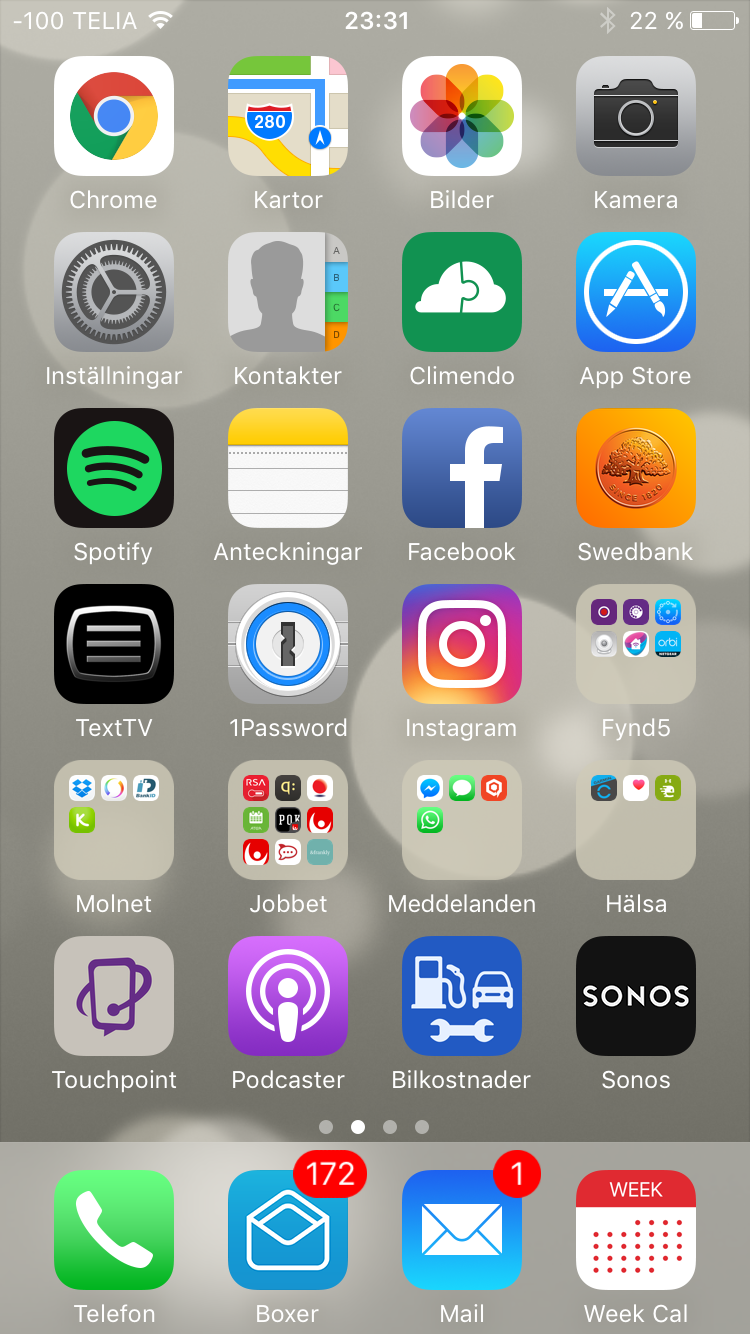Launch the Climendo weather app
The image size is (750, 1334).
point(462,292)
